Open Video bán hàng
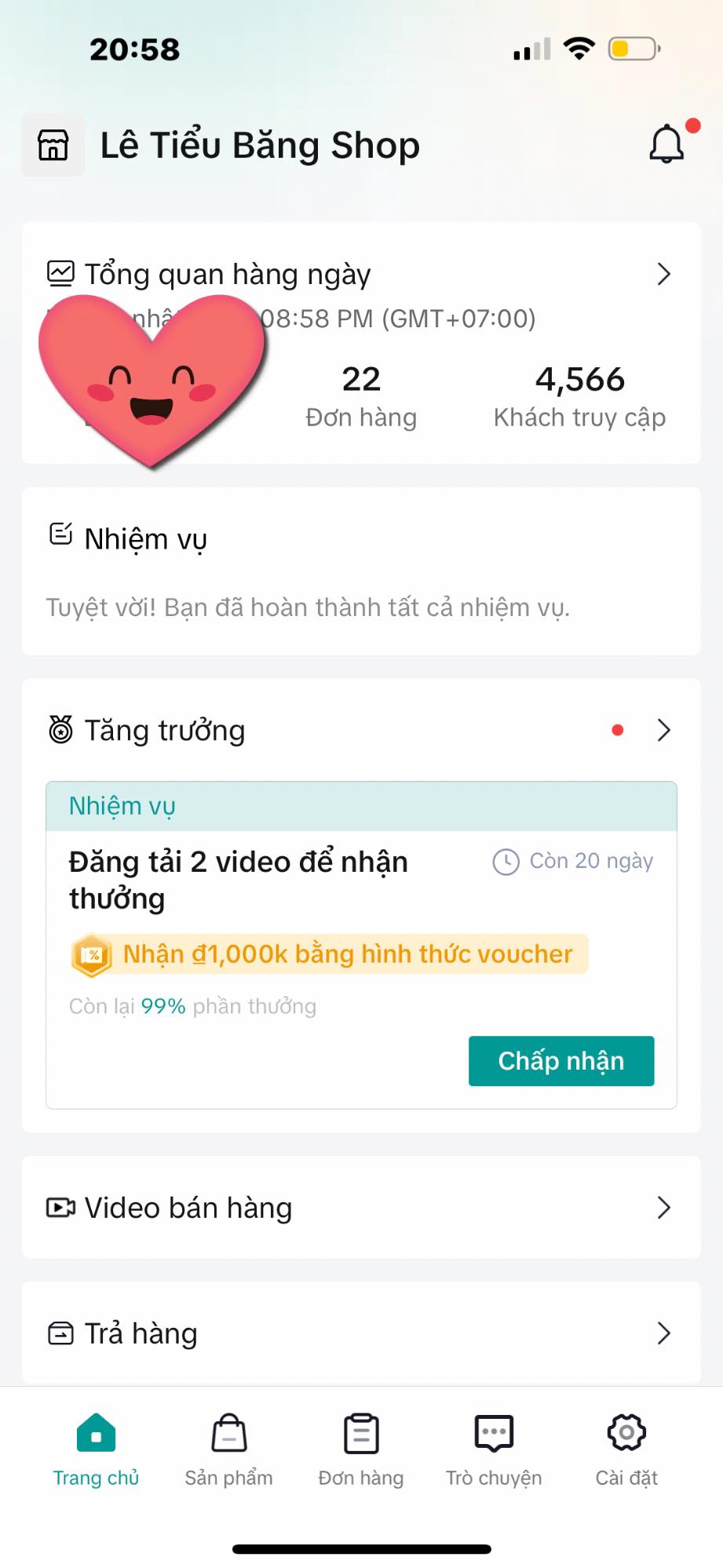Viewport: 723px width, 1568px height. [x=360, y=1207]
